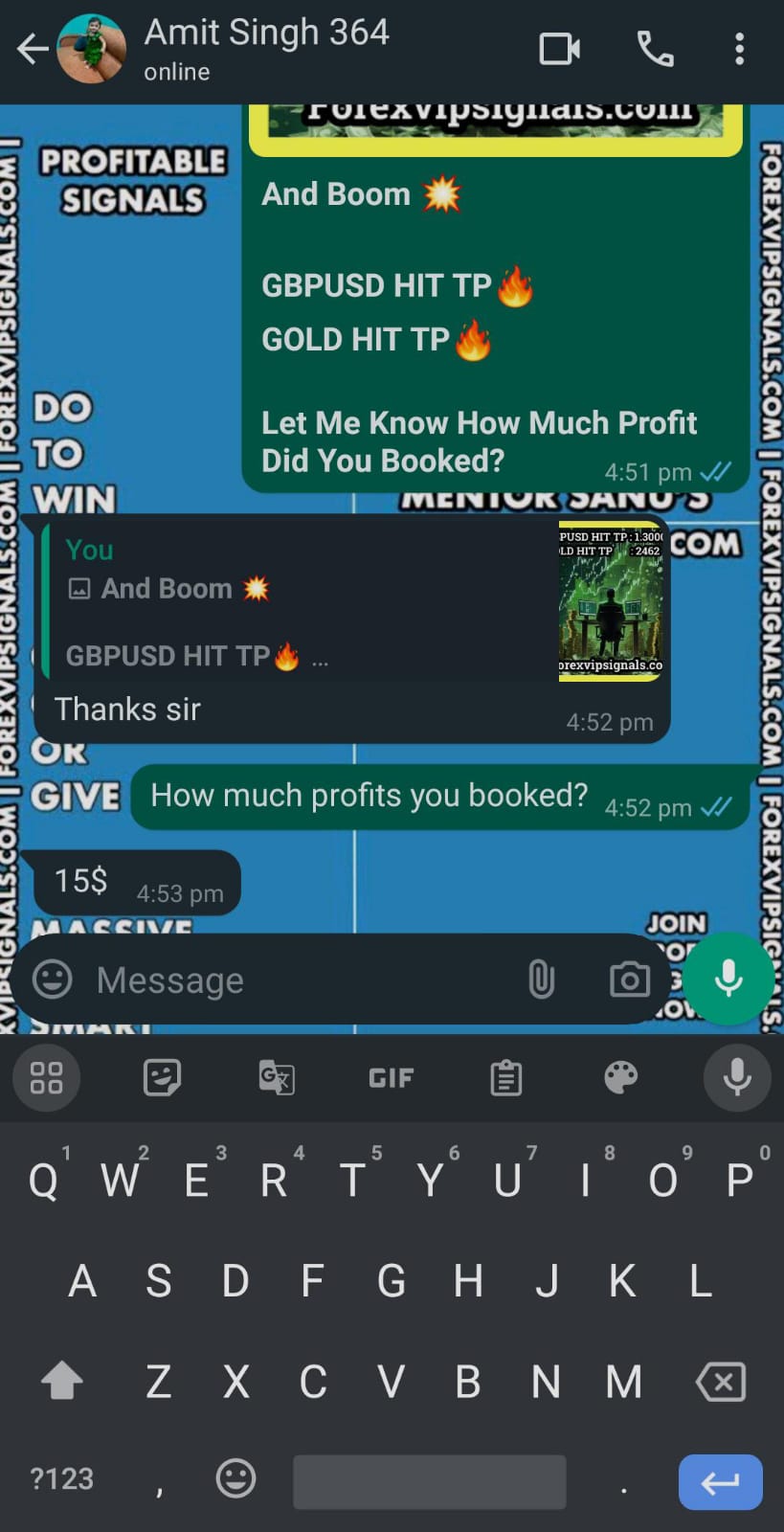Record a voice message with the green mic
This screenshot has width=784, height=1532.
728,979
